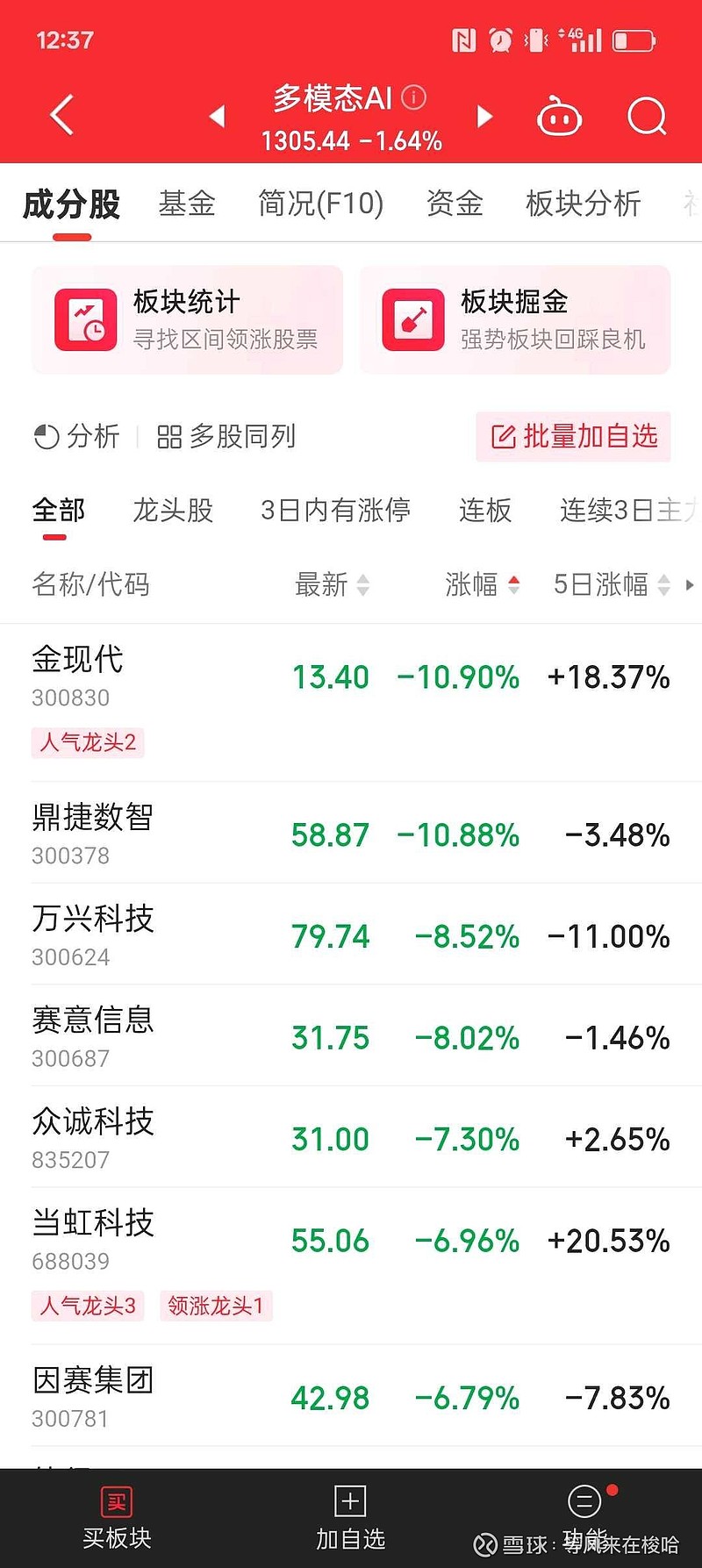Open the 板块统计 card
The image size is (702, 1568).
coord(187,320)
